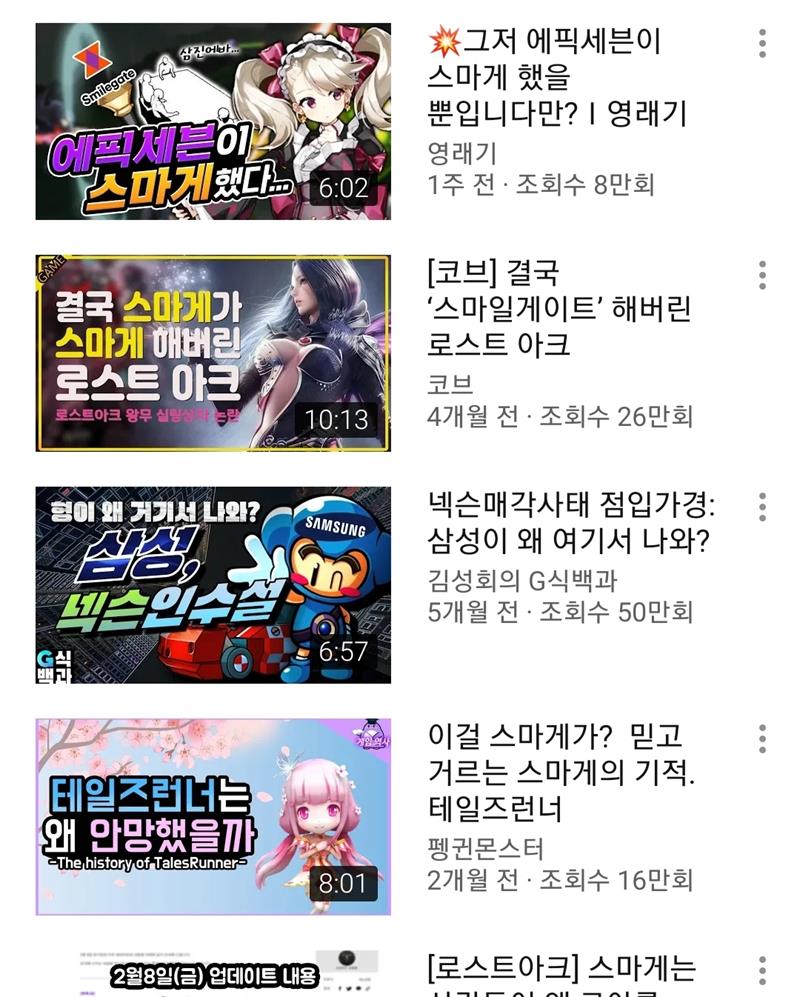Open the 에픽세븐이 스마게 했다 video thumbnail
Image resolution: width=800 pixels, height=997 pixels.
[213, 121]
